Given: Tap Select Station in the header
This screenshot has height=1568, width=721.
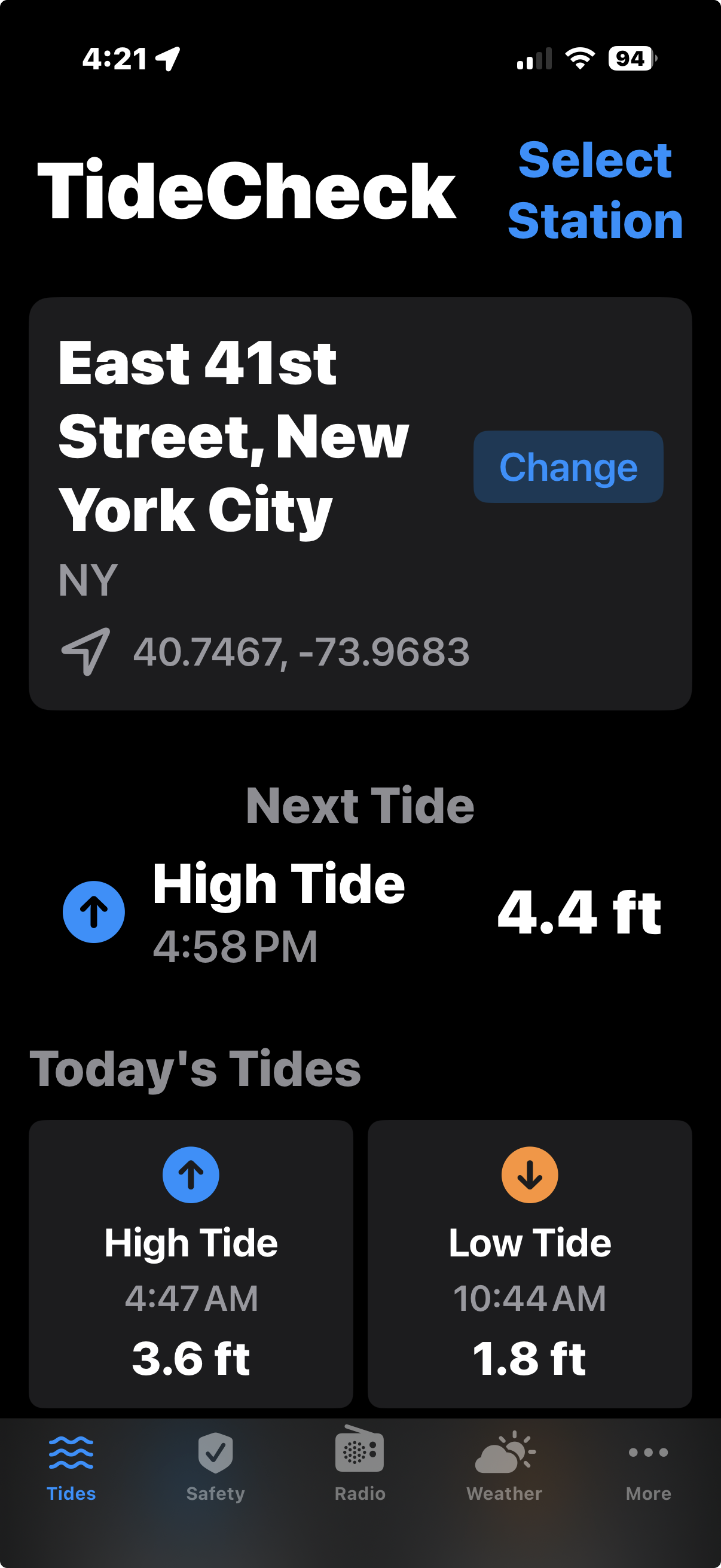Looking at the screenshot, I should tap(594, 190).
